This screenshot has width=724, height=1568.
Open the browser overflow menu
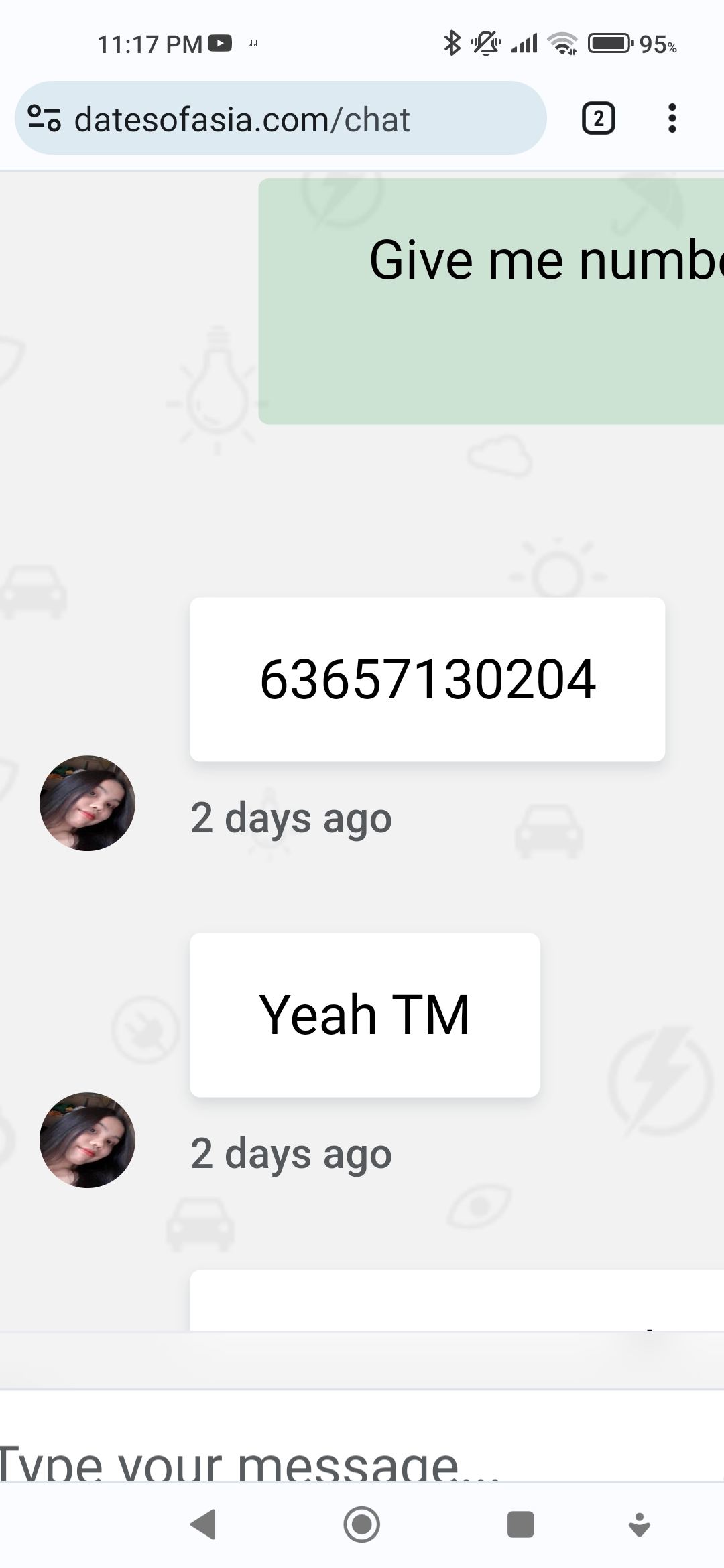[x=672, y=119]
